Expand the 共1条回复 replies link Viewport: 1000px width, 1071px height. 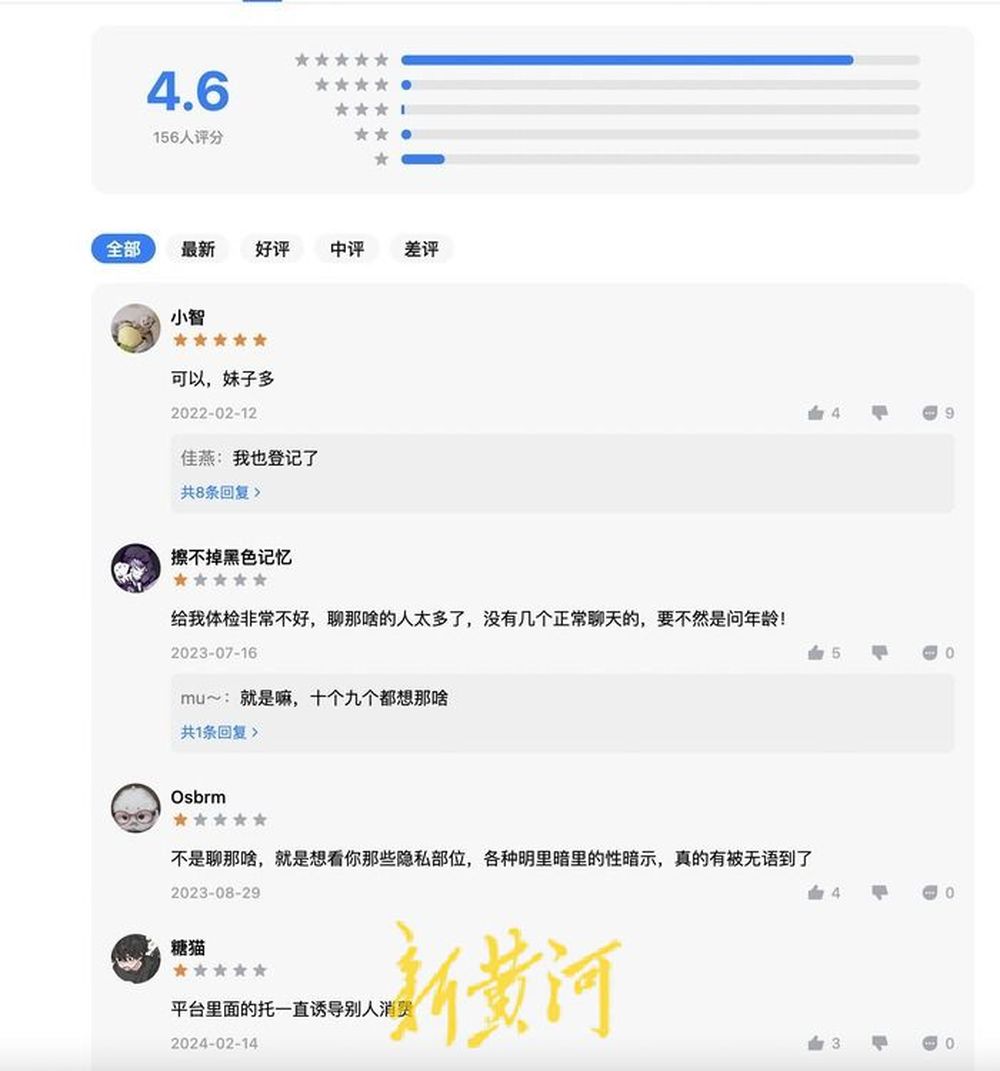[x=219, y=732]
